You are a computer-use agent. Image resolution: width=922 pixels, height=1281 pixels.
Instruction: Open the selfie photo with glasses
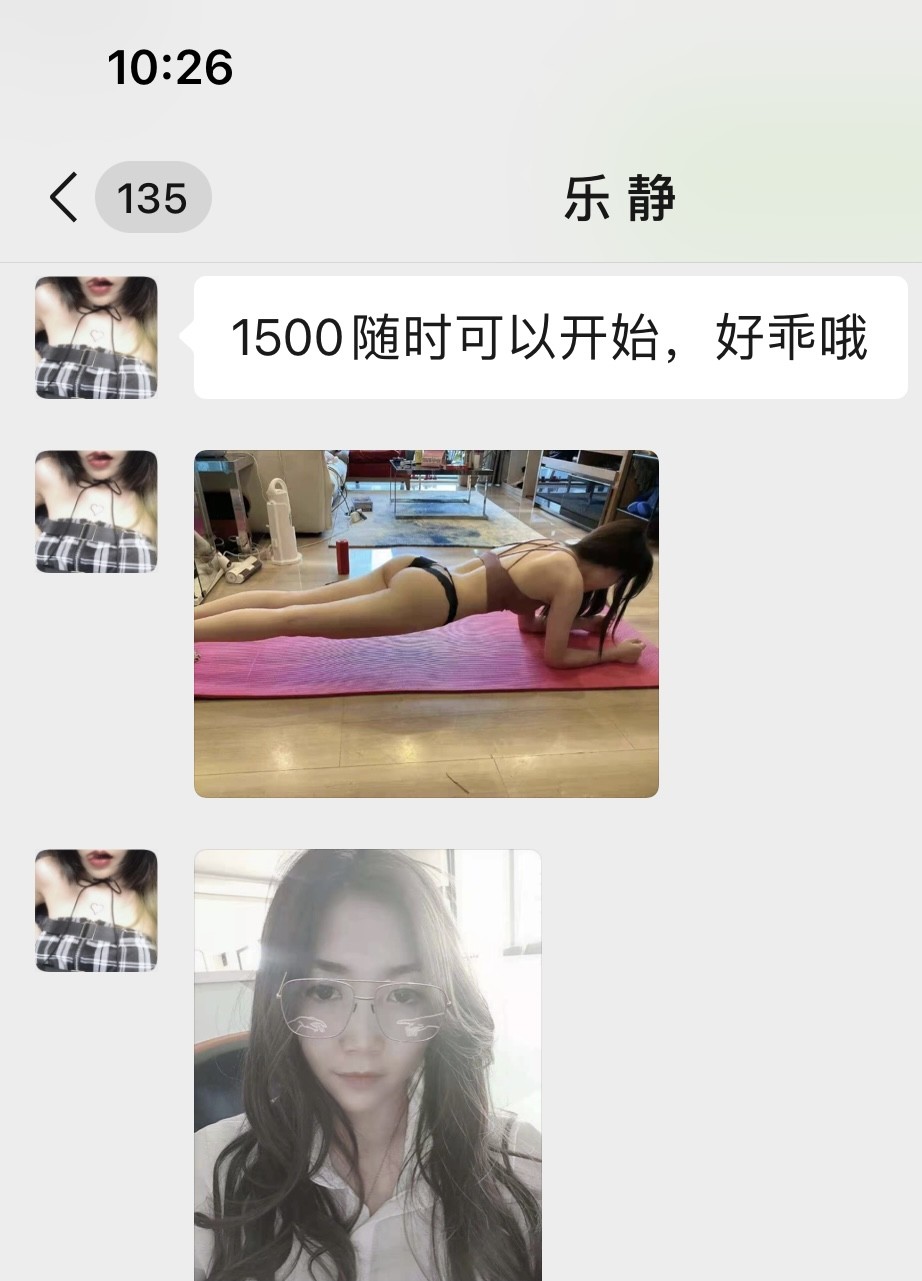click(367, 1065)
